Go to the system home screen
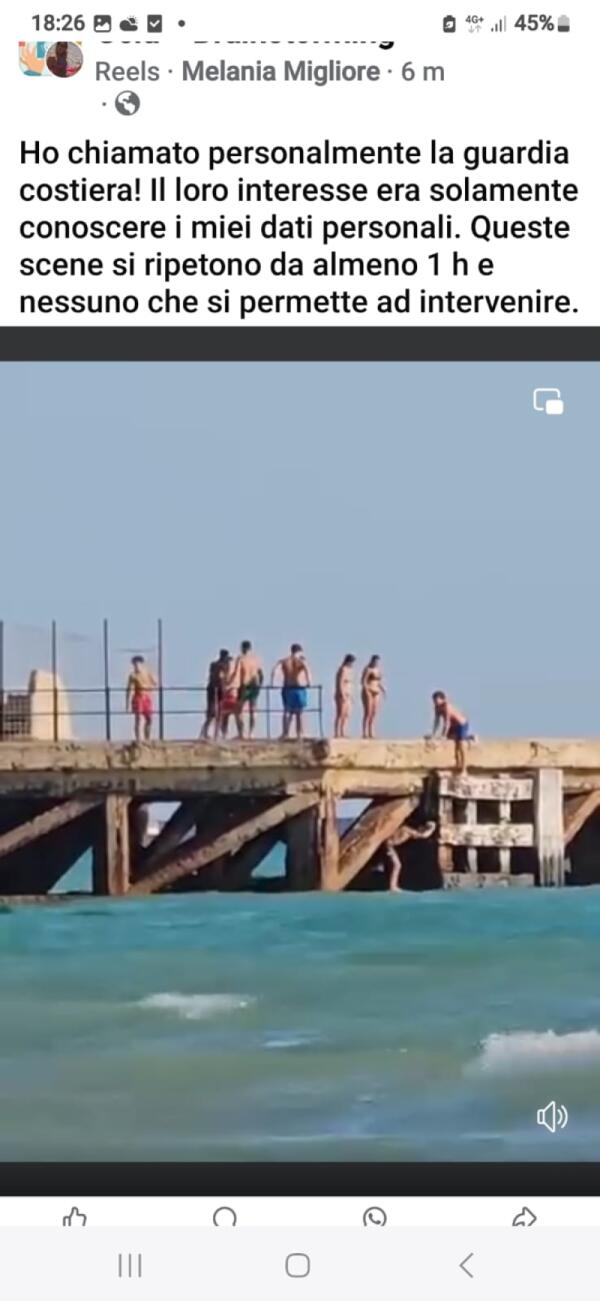The width and height of the screenshot is (600, 1301). pyautogui.click(x=297, y=1265)
